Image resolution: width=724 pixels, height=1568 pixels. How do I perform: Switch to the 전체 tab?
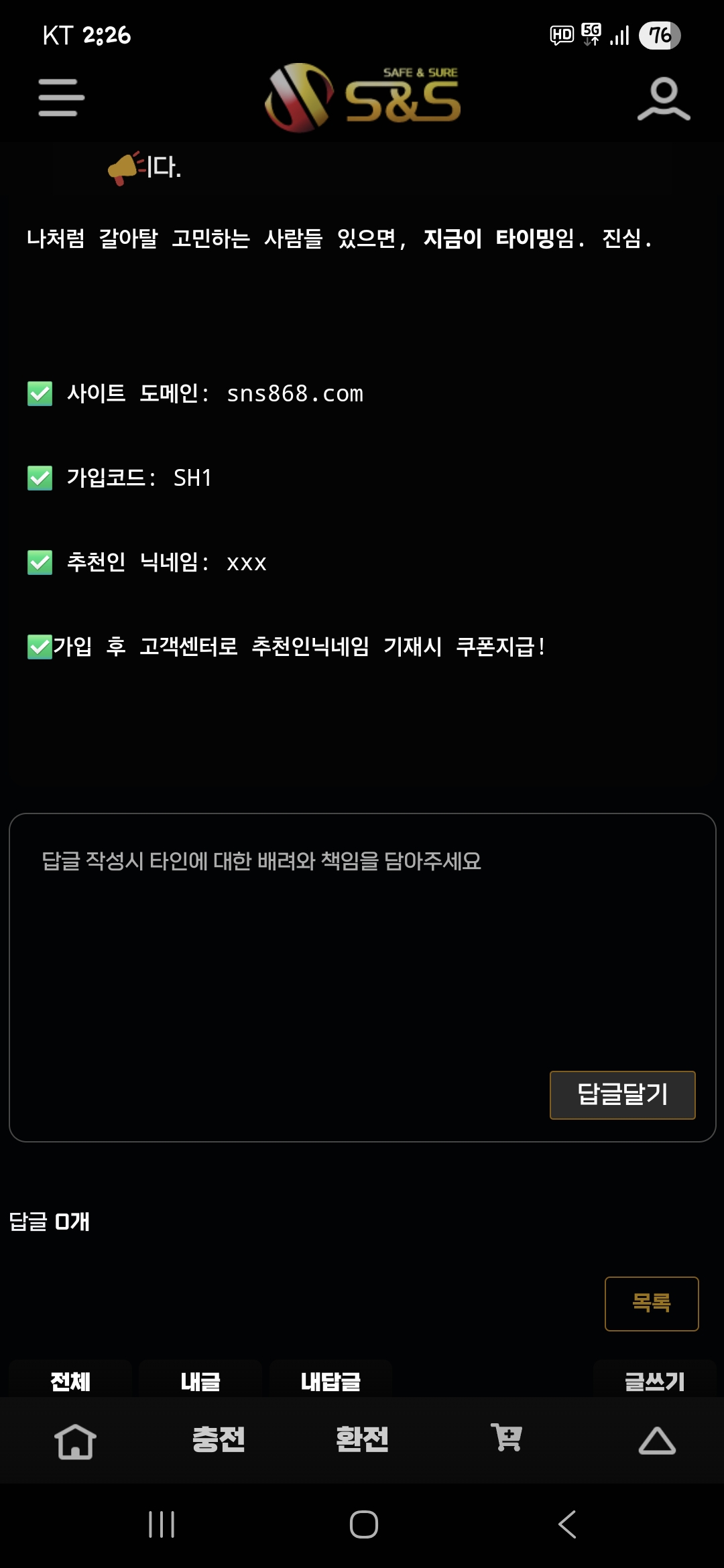tap(70, 1380)
